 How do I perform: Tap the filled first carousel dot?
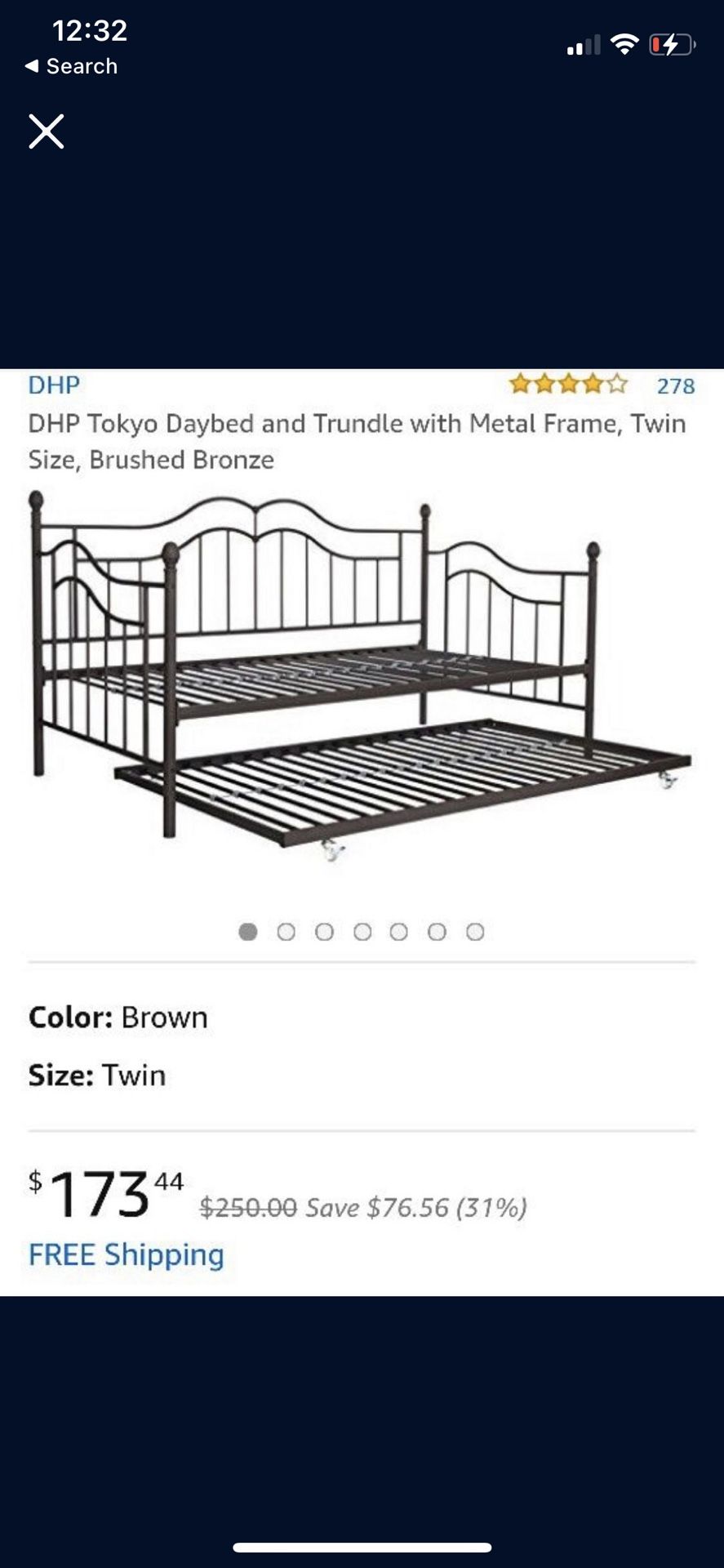click(x=249, y=931)
